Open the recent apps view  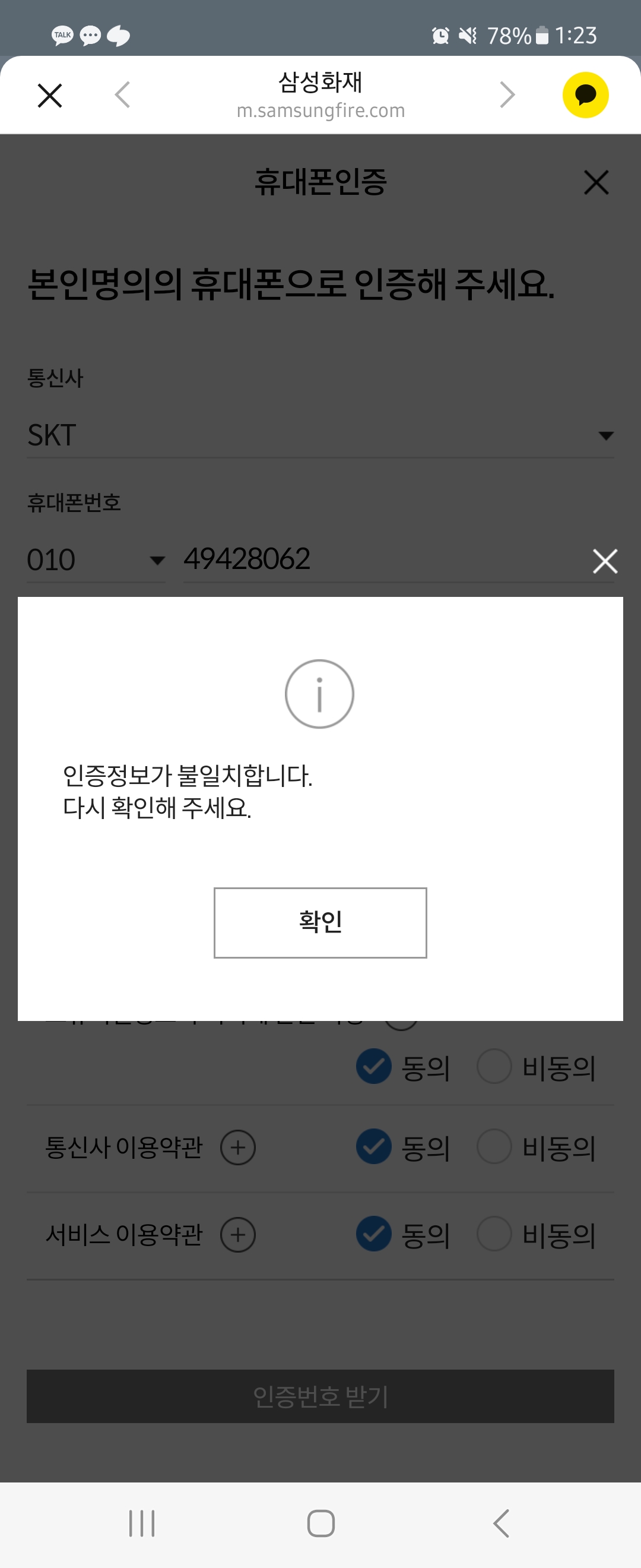point(142,1523)
